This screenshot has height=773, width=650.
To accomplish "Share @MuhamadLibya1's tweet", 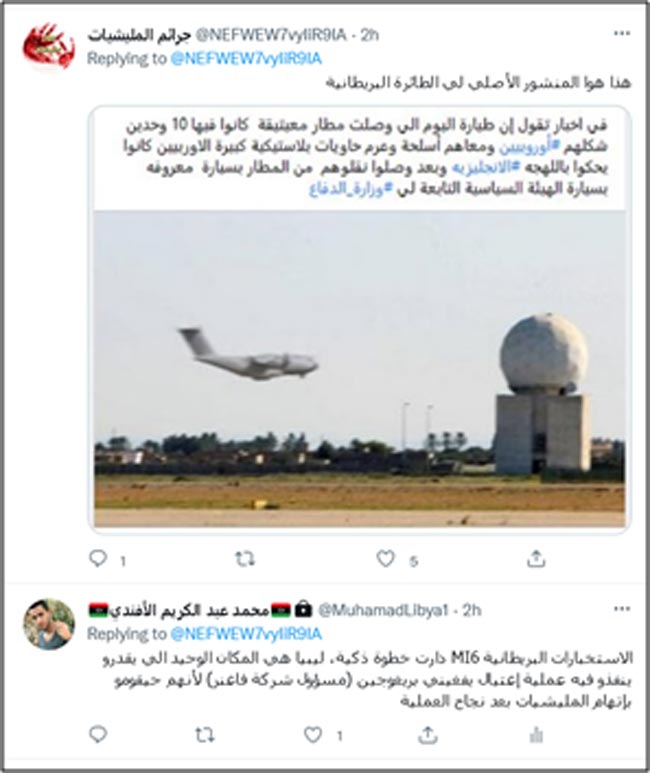I will tap(428, 735).
